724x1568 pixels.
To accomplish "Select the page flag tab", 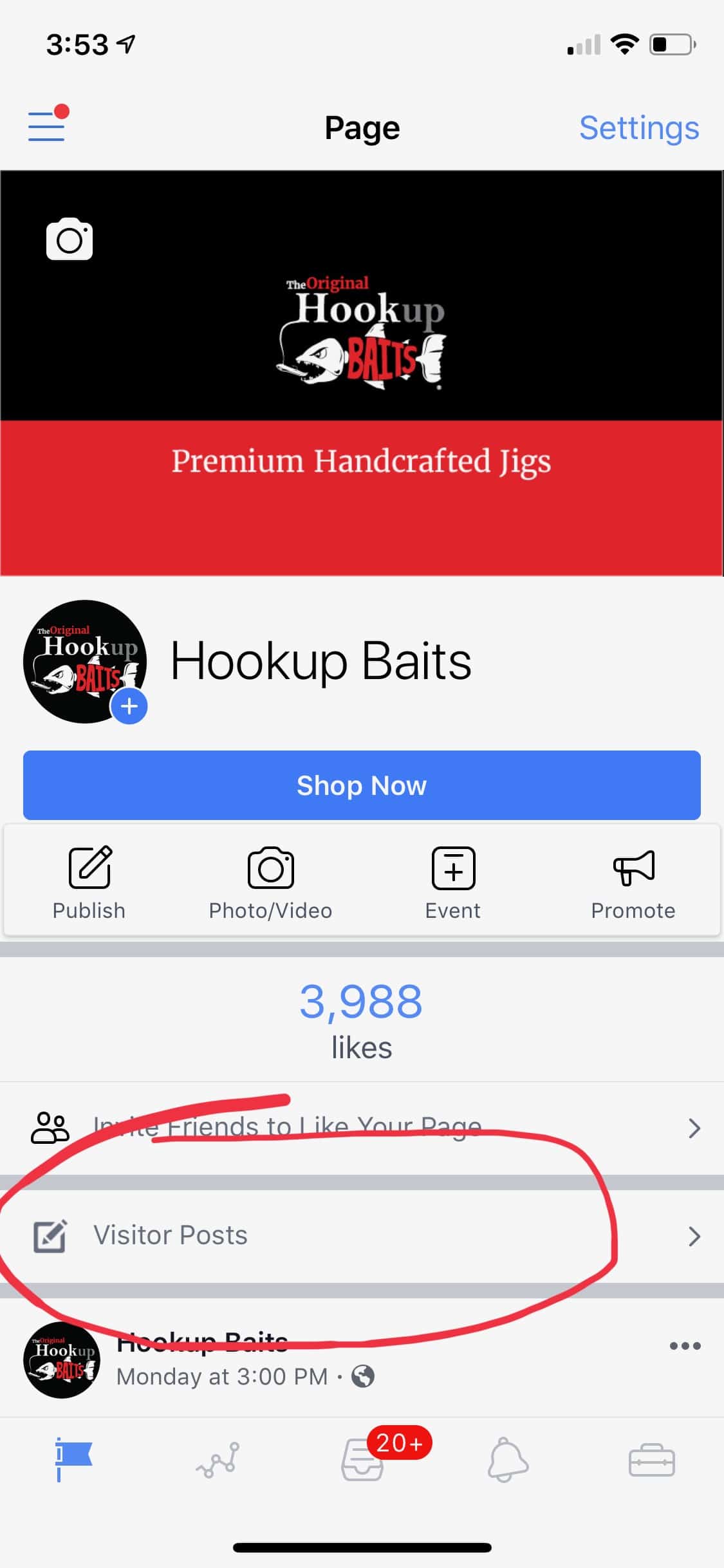I will tap(73, 1460).
